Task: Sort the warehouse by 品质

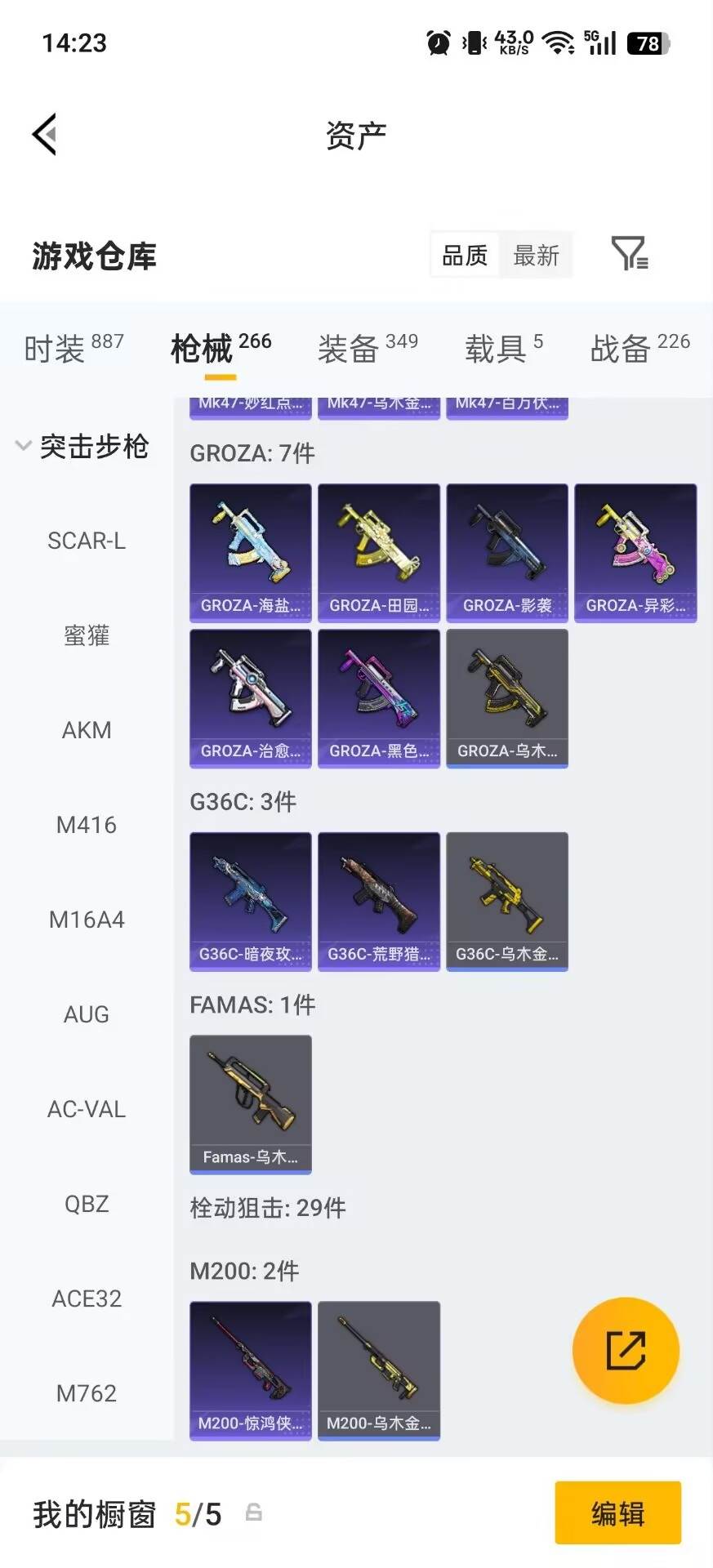Action: point(465,256)
